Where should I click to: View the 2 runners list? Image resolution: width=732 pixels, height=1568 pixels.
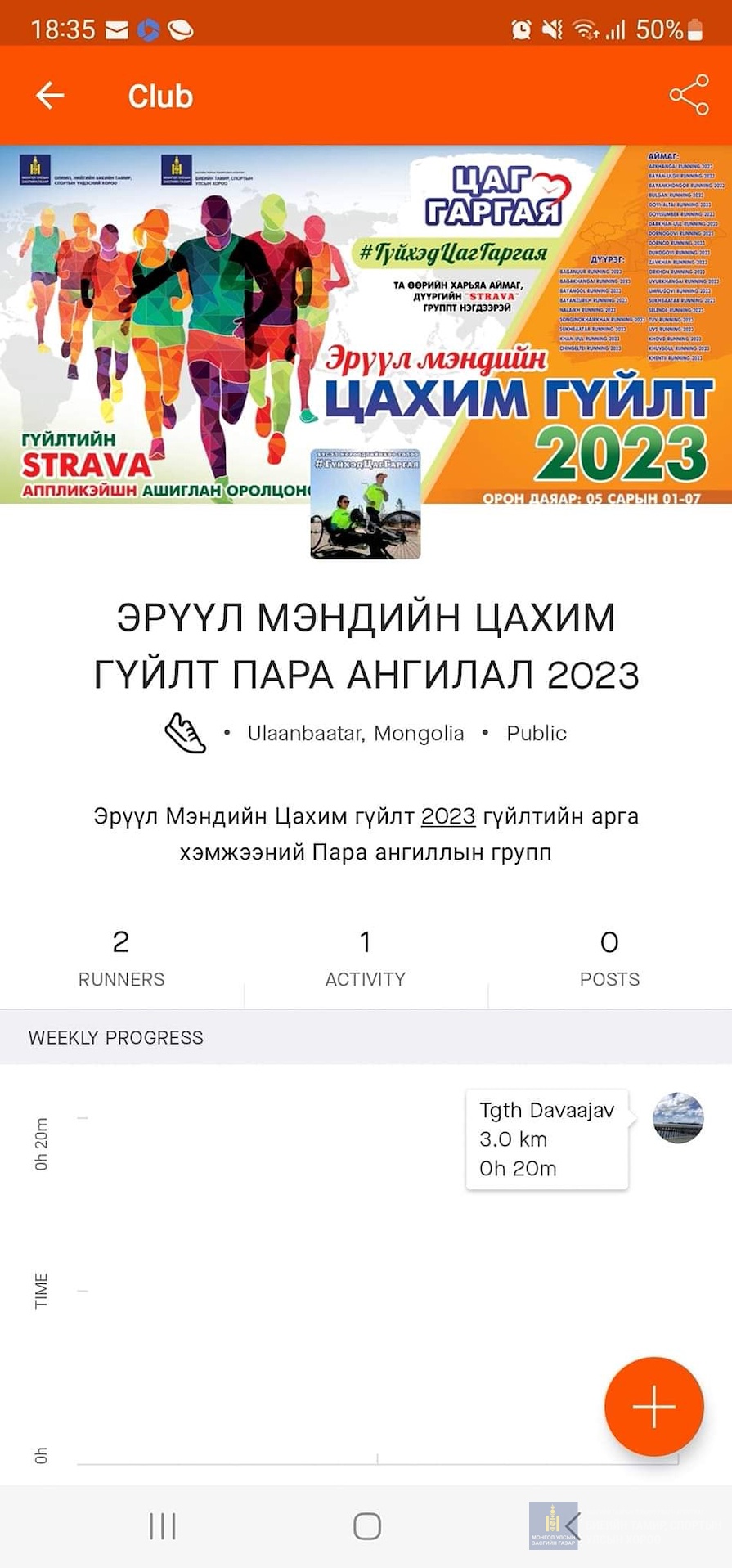pyautogui.click(x=121, y=957)
